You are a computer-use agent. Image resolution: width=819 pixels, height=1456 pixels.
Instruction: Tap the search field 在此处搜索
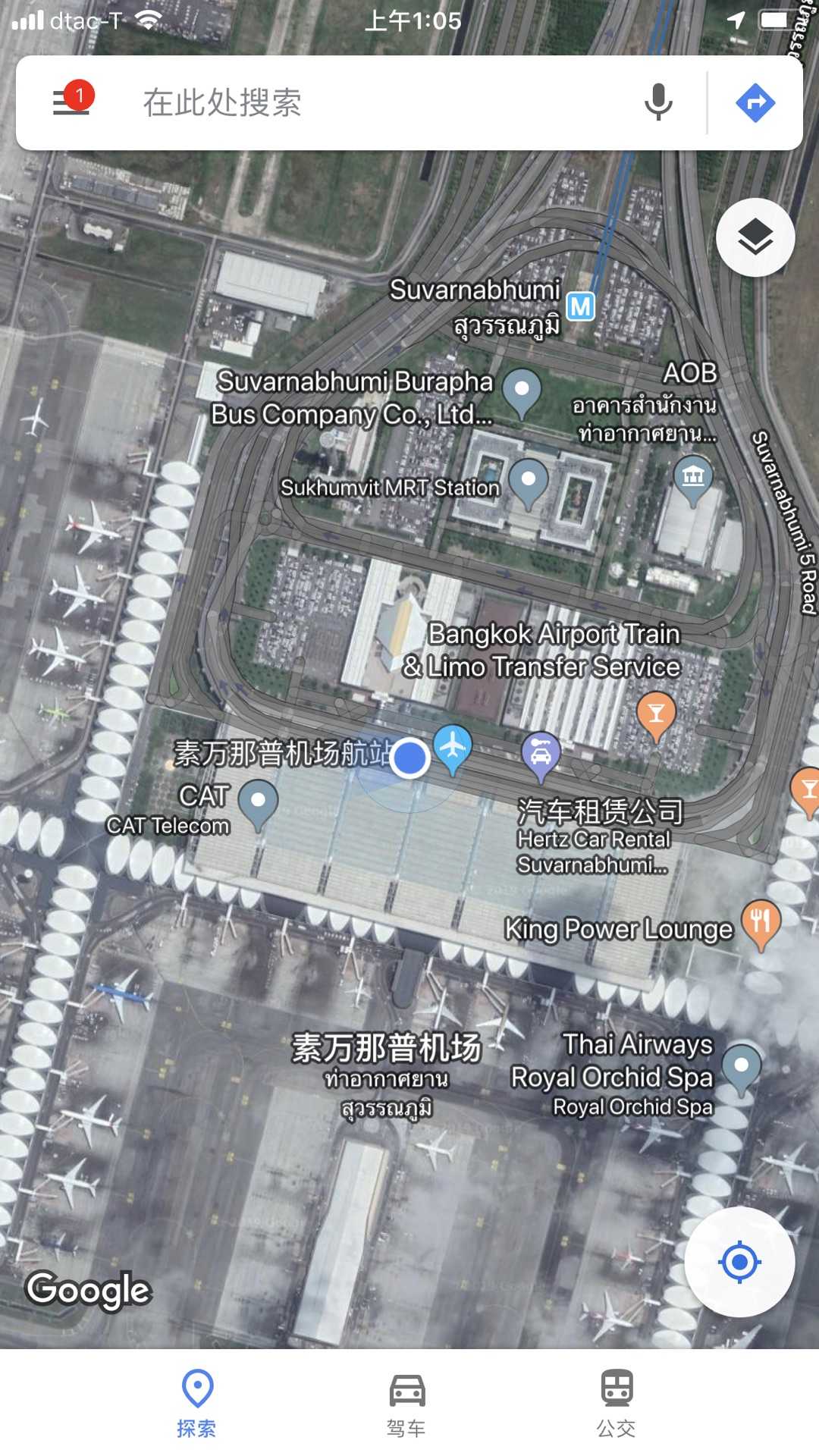point(379,102)
